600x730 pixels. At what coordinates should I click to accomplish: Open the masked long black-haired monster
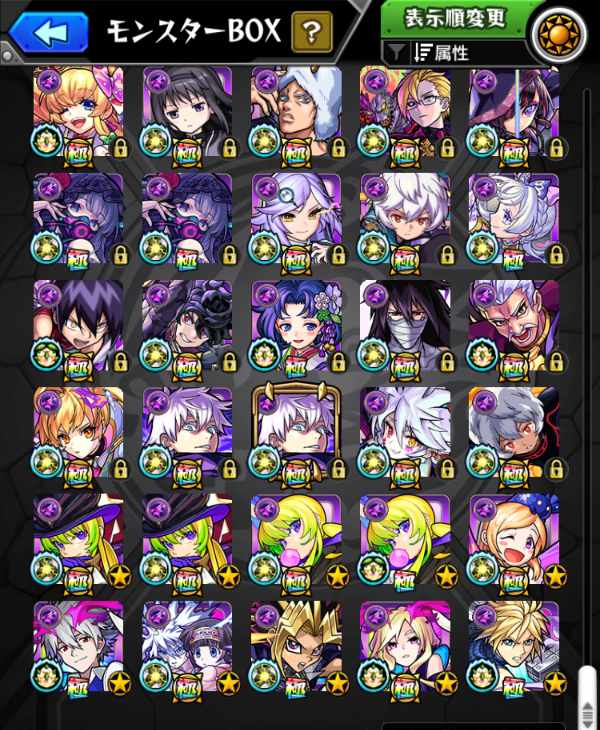point(404,324)
